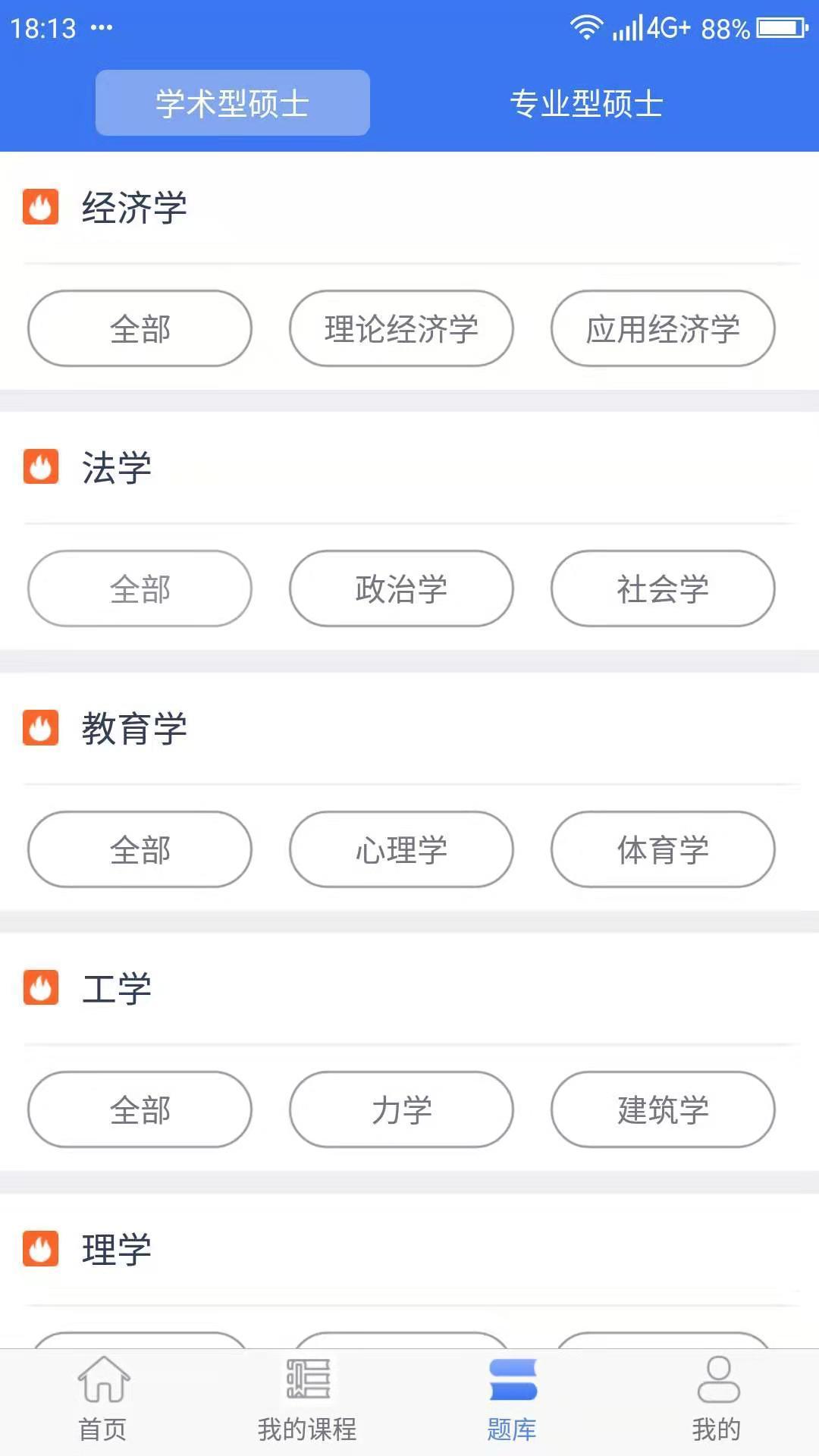Tap the flame icon beside 工学

click(x=40, y=987)
